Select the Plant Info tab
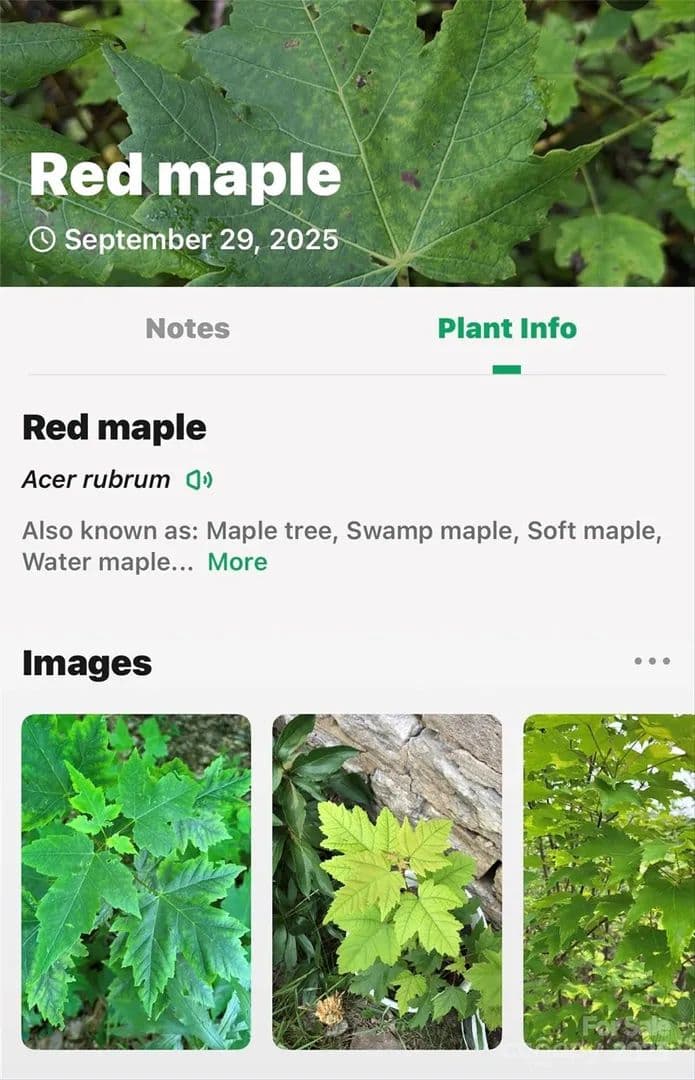Screen dimensions: 695x1080 (x=506, y=328)
